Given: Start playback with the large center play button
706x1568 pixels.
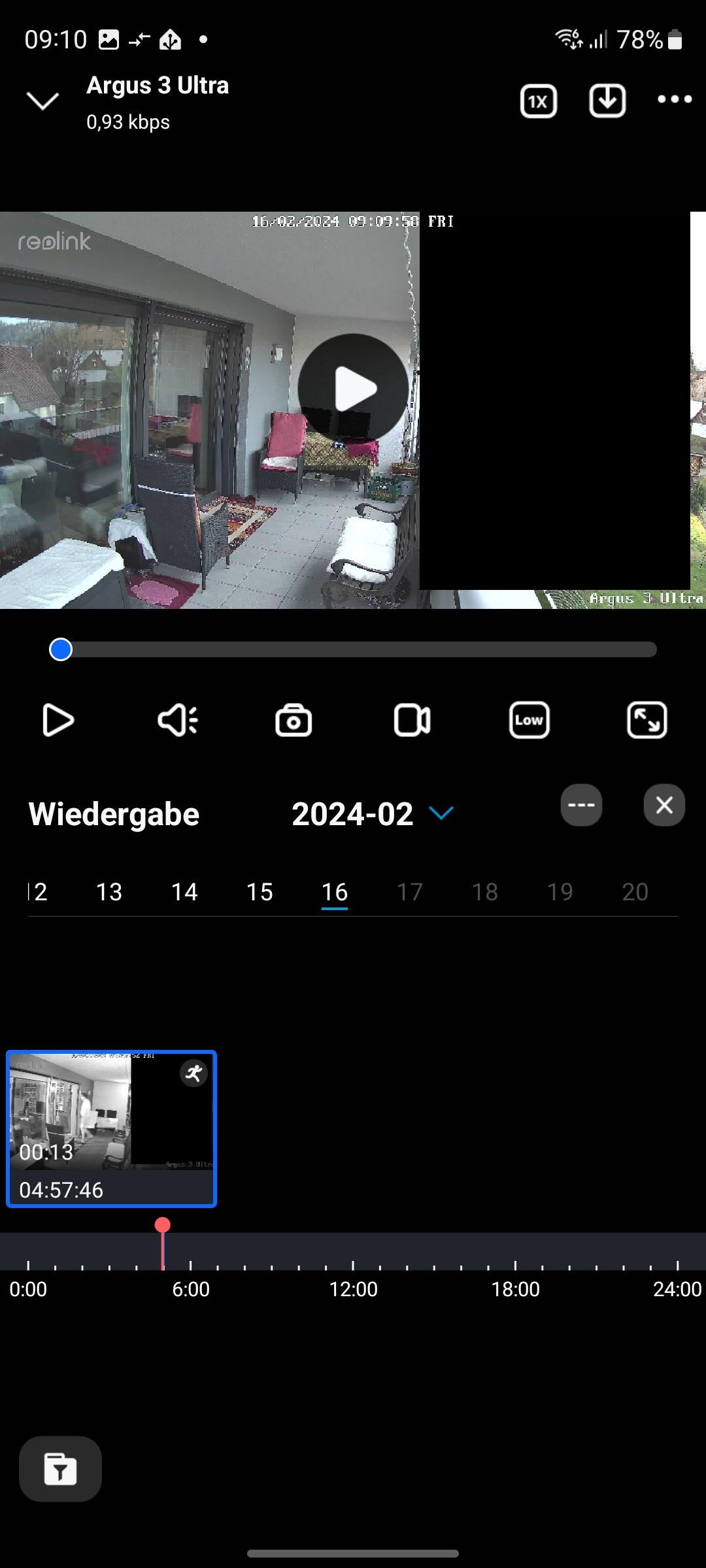Looking at the screenshot, I should click(353, 389).
